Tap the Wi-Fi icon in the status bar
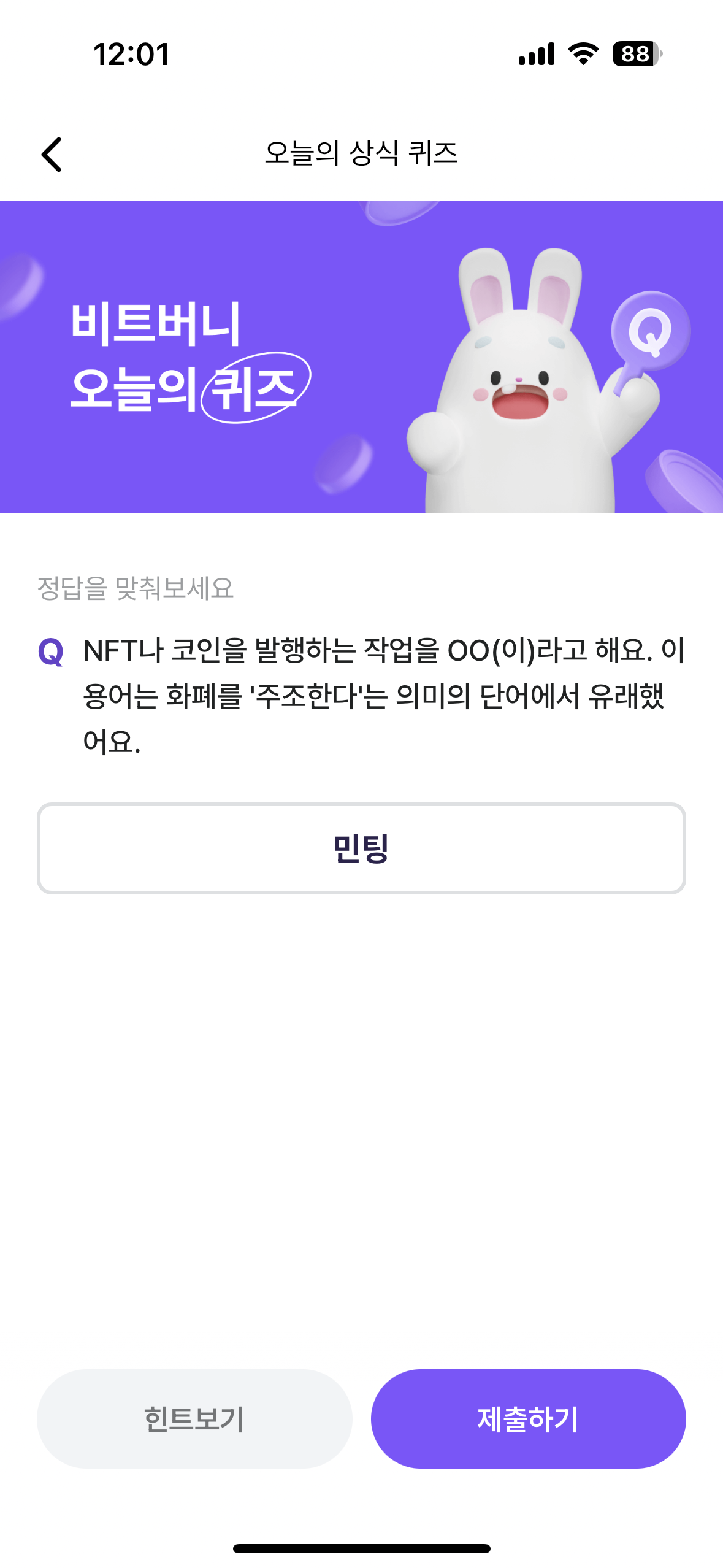723x1568 pixels. point(581,55)
